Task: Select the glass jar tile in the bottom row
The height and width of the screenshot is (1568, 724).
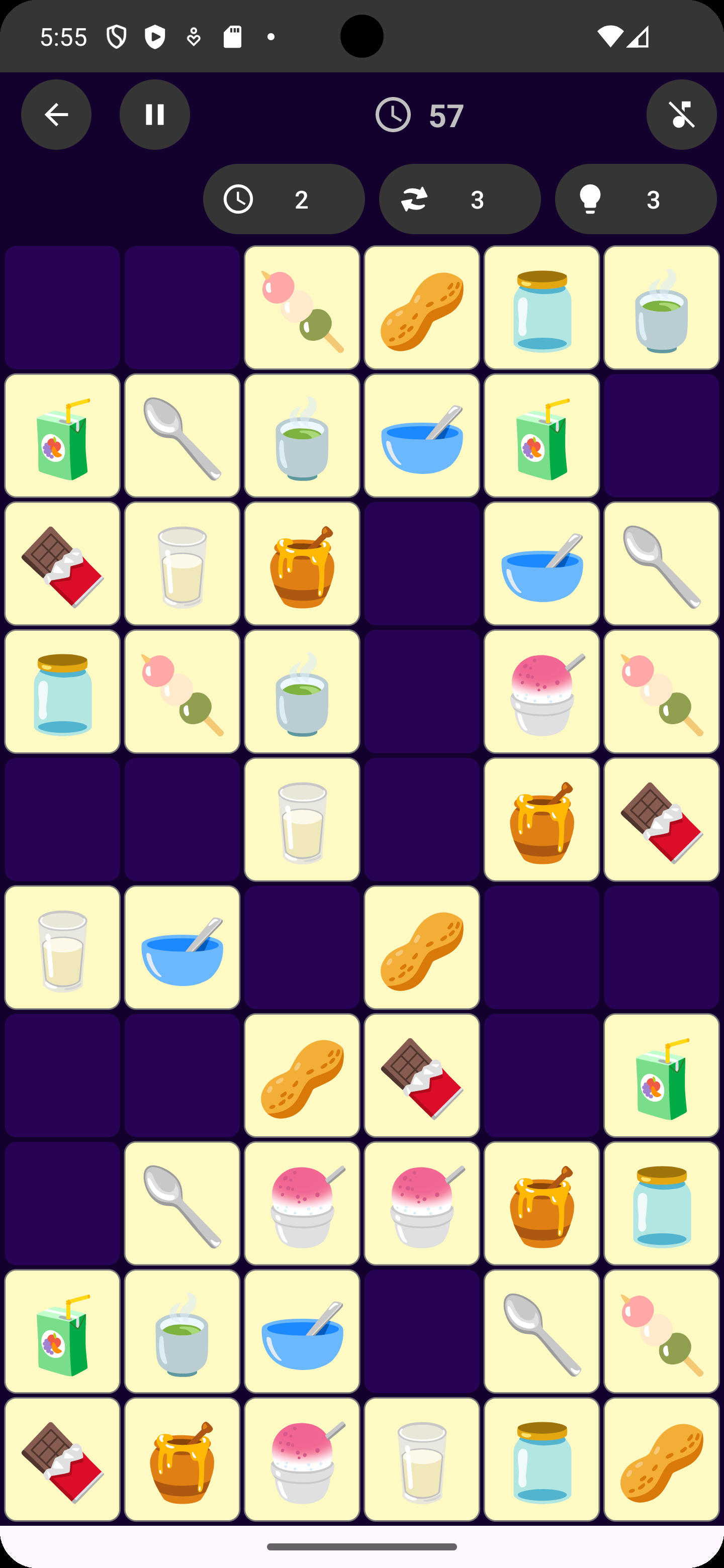Action: click(541, 1458)
